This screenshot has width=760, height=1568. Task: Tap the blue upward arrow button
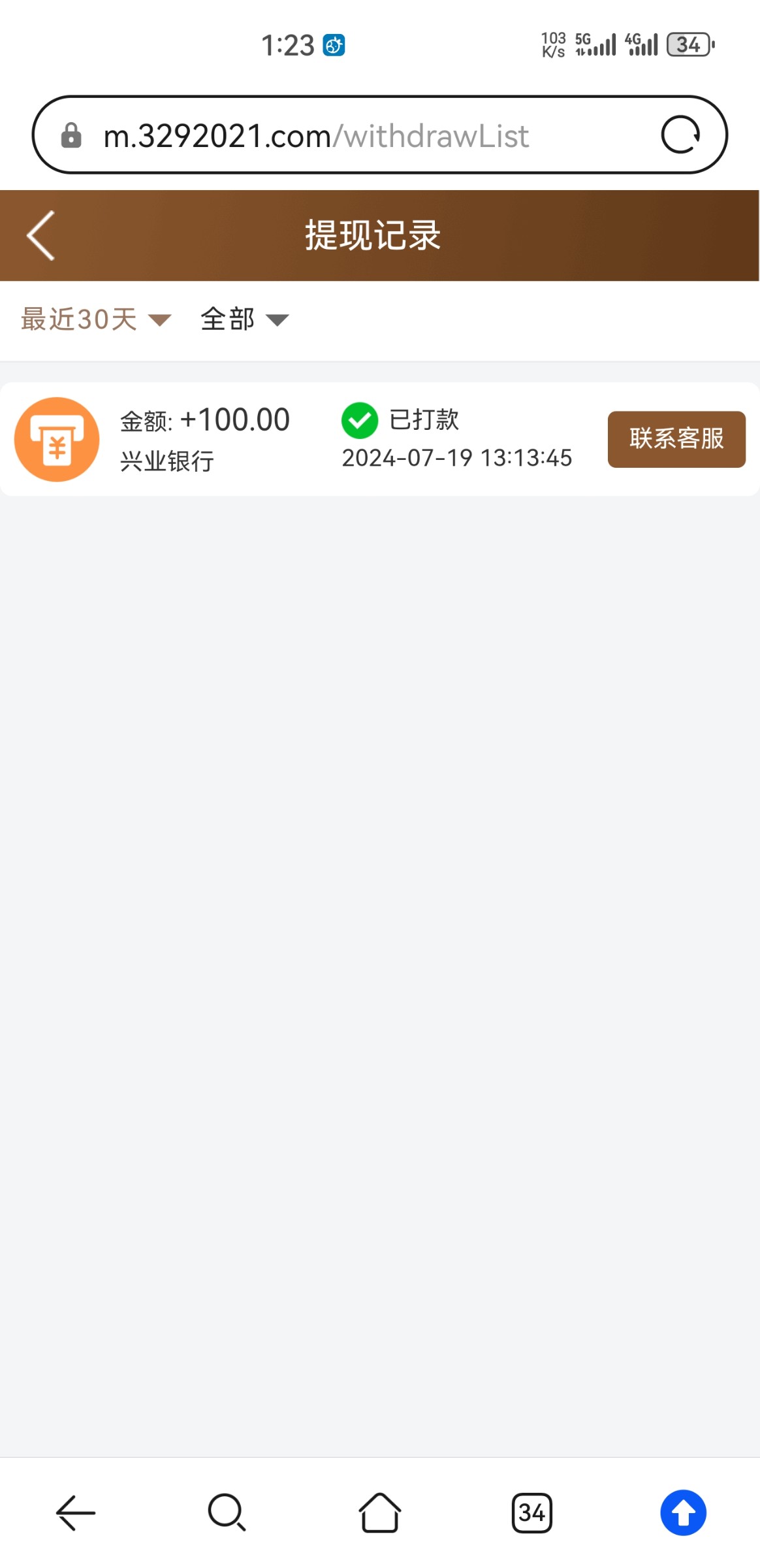pyautogui.click(x=683, y=1512)
